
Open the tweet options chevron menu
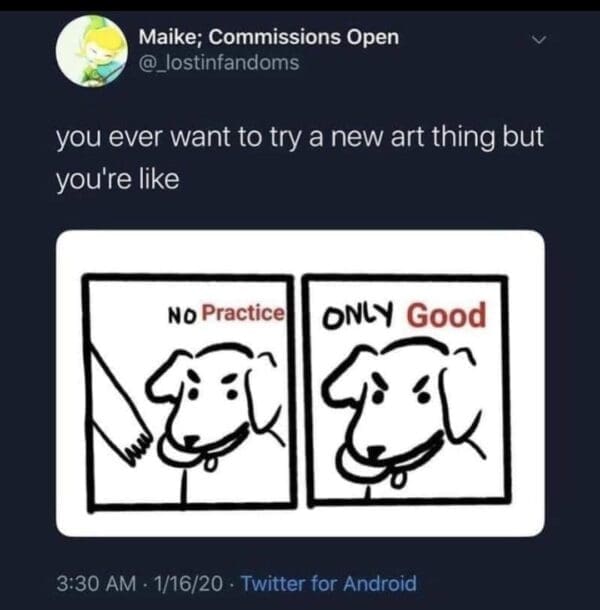click(x=539, y=39)
